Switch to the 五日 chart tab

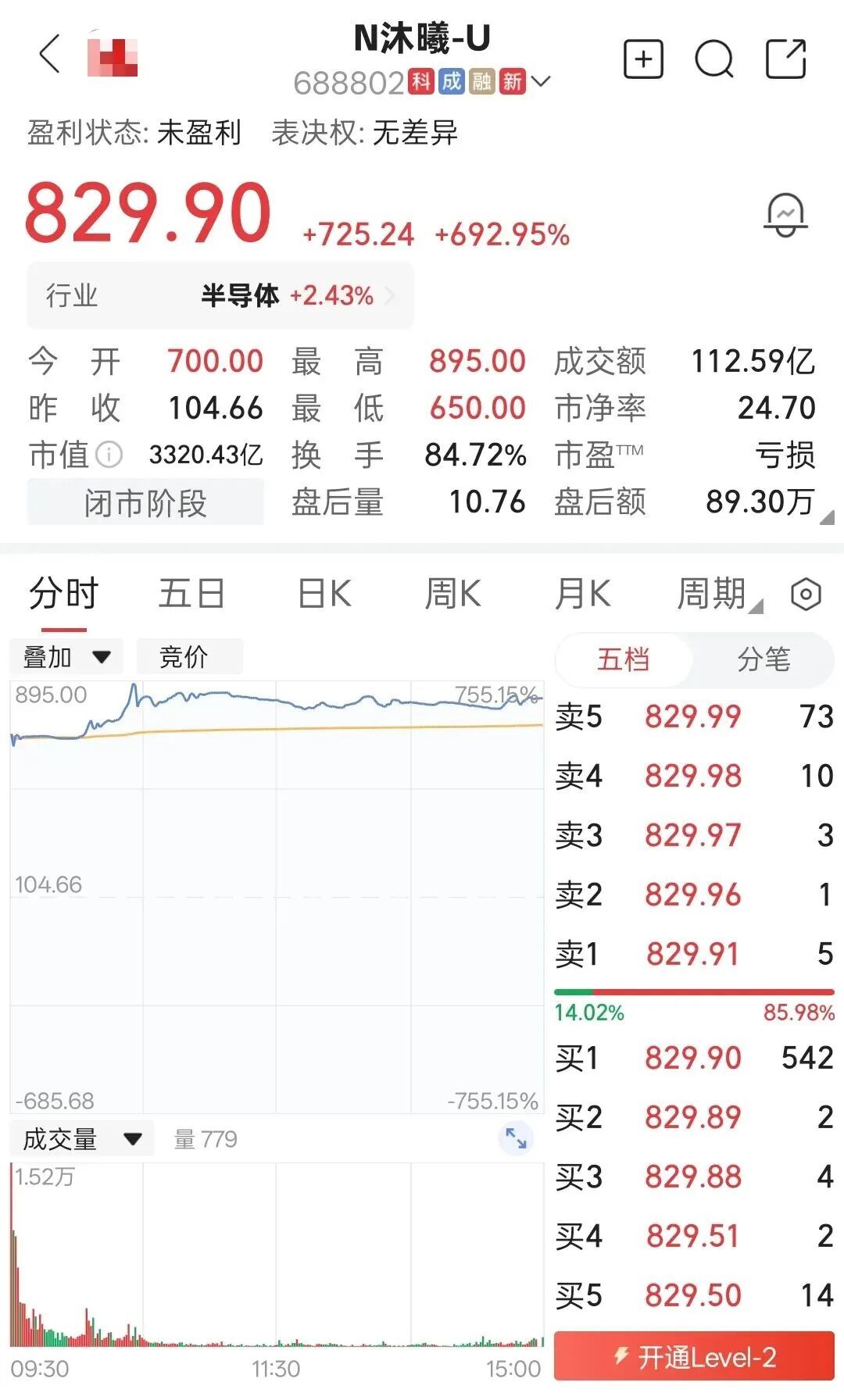coord(191,594)
